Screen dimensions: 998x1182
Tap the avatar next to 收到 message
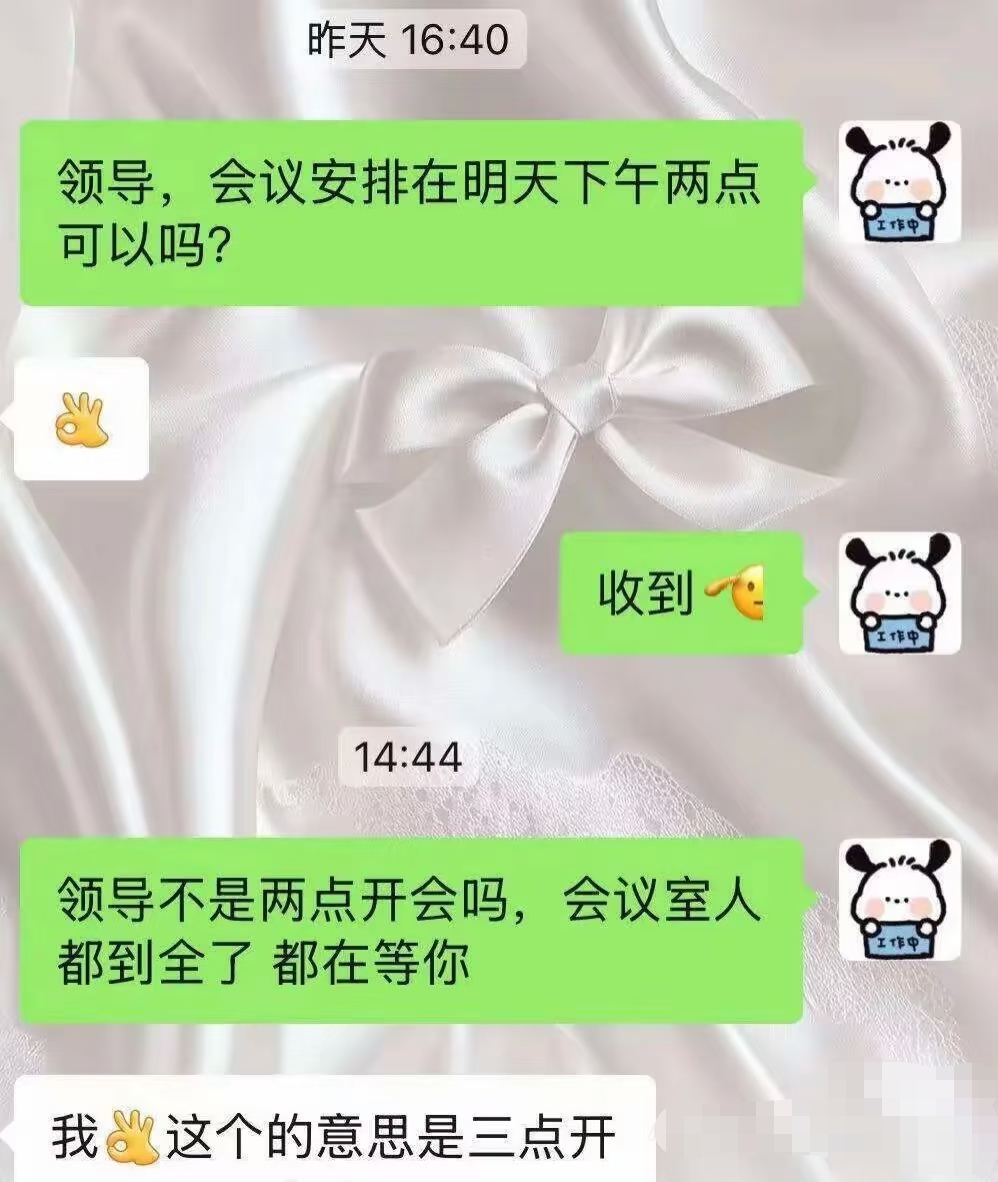pyautogui.click(x=899, y=593)
